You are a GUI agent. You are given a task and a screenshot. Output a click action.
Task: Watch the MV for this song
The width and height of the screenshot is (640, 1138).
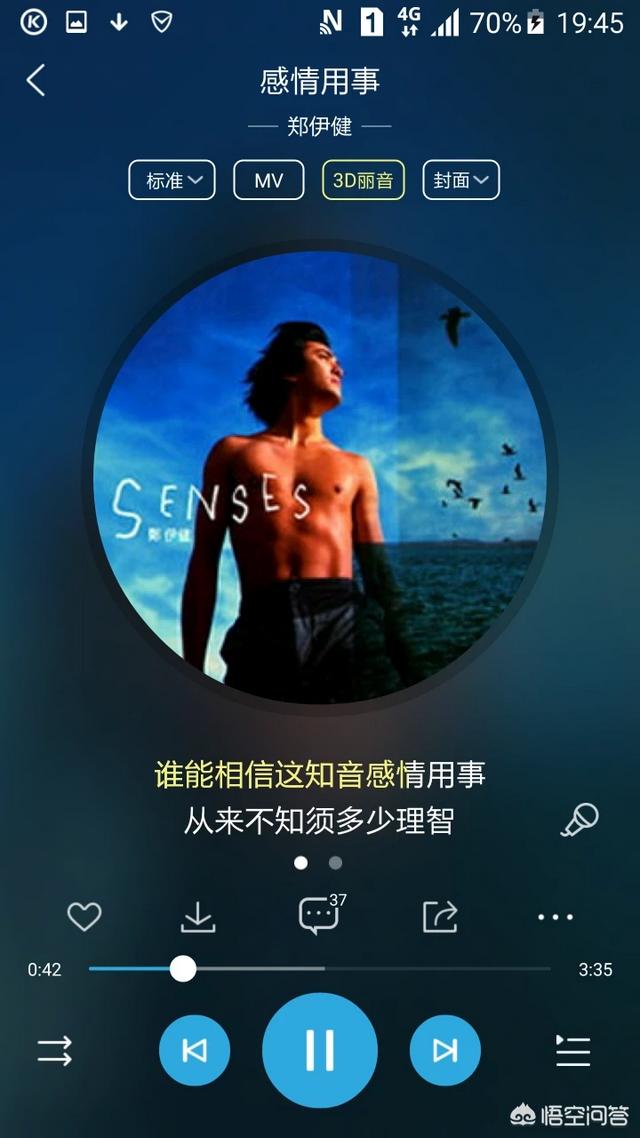(268, 180)
